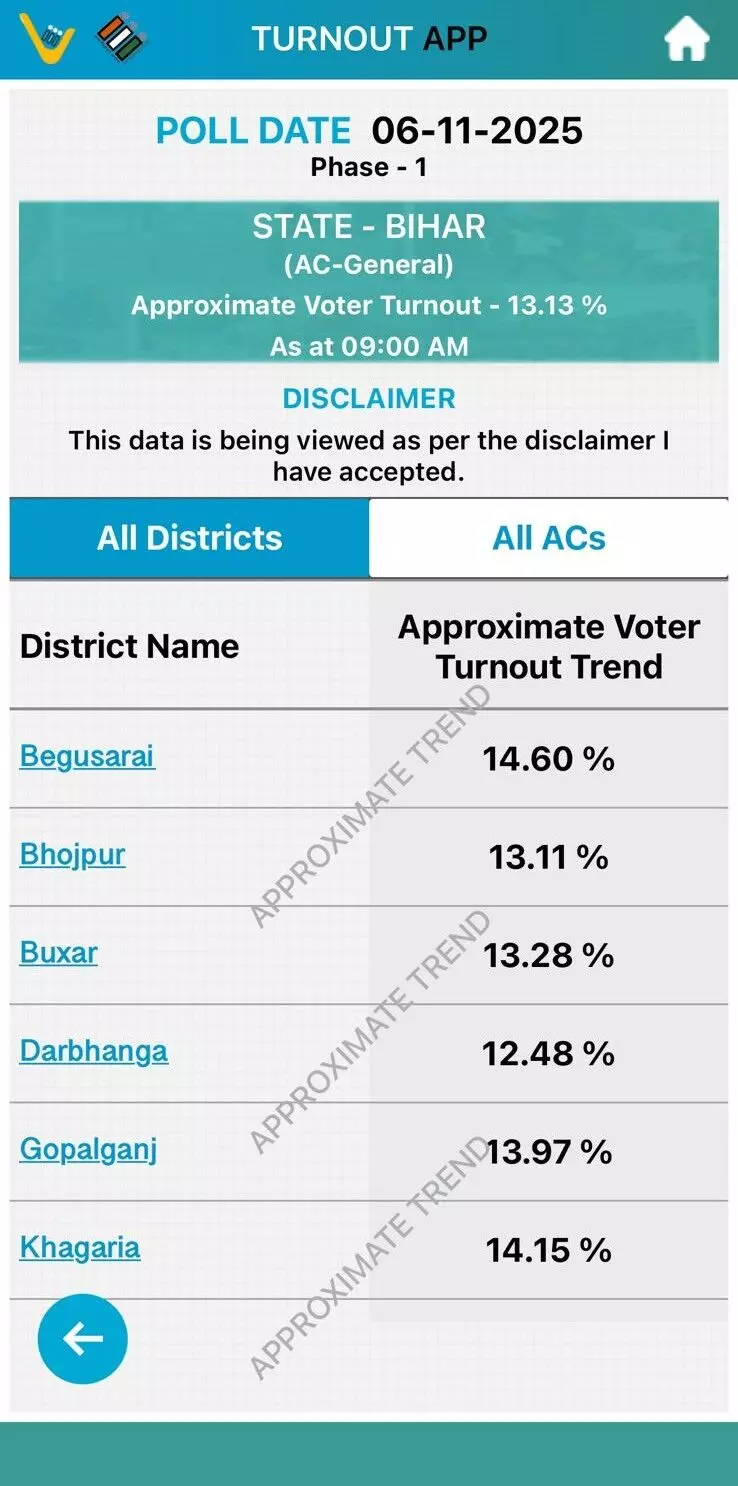Open Darbhanga district details

tap(93, 1051)
